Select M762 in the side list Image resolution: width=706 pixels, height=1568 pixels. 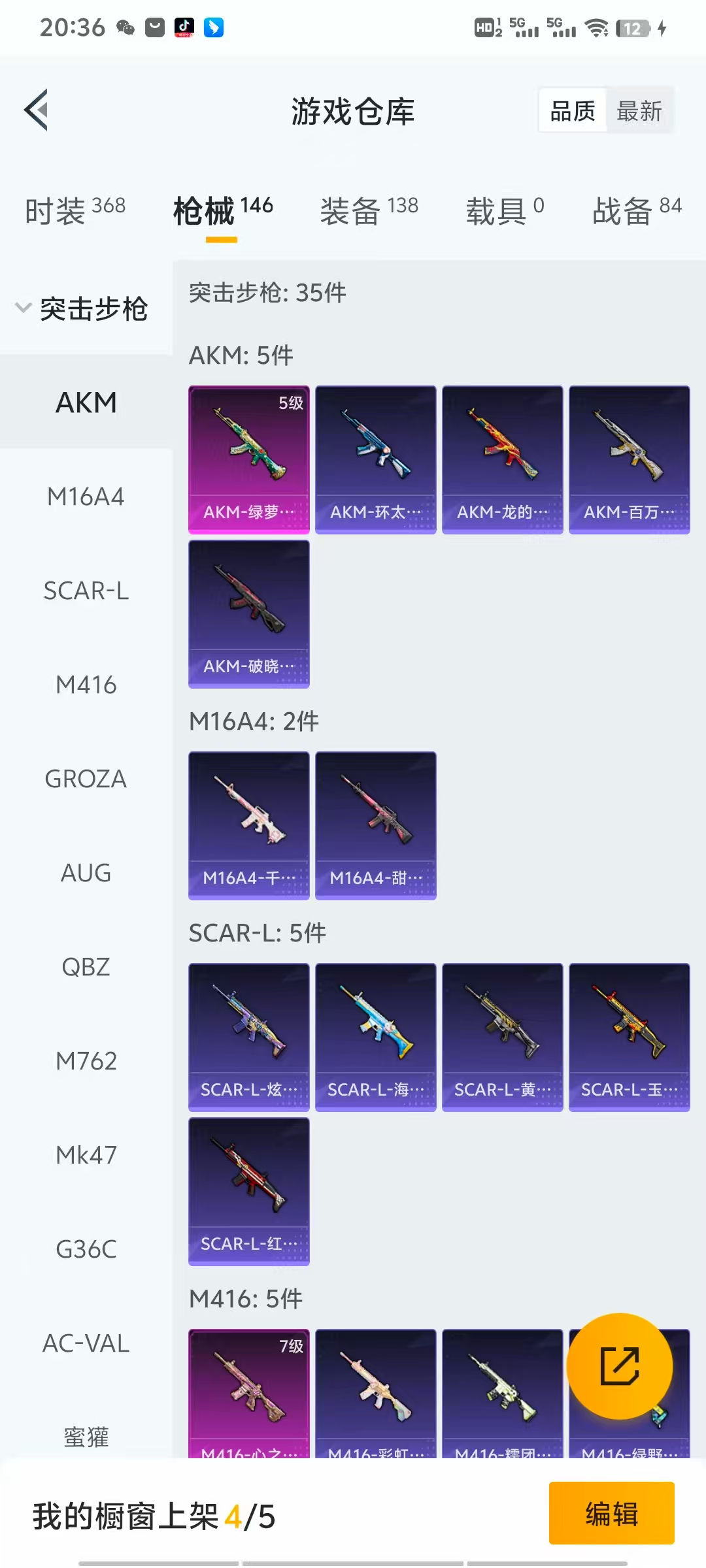point(86,1061)
